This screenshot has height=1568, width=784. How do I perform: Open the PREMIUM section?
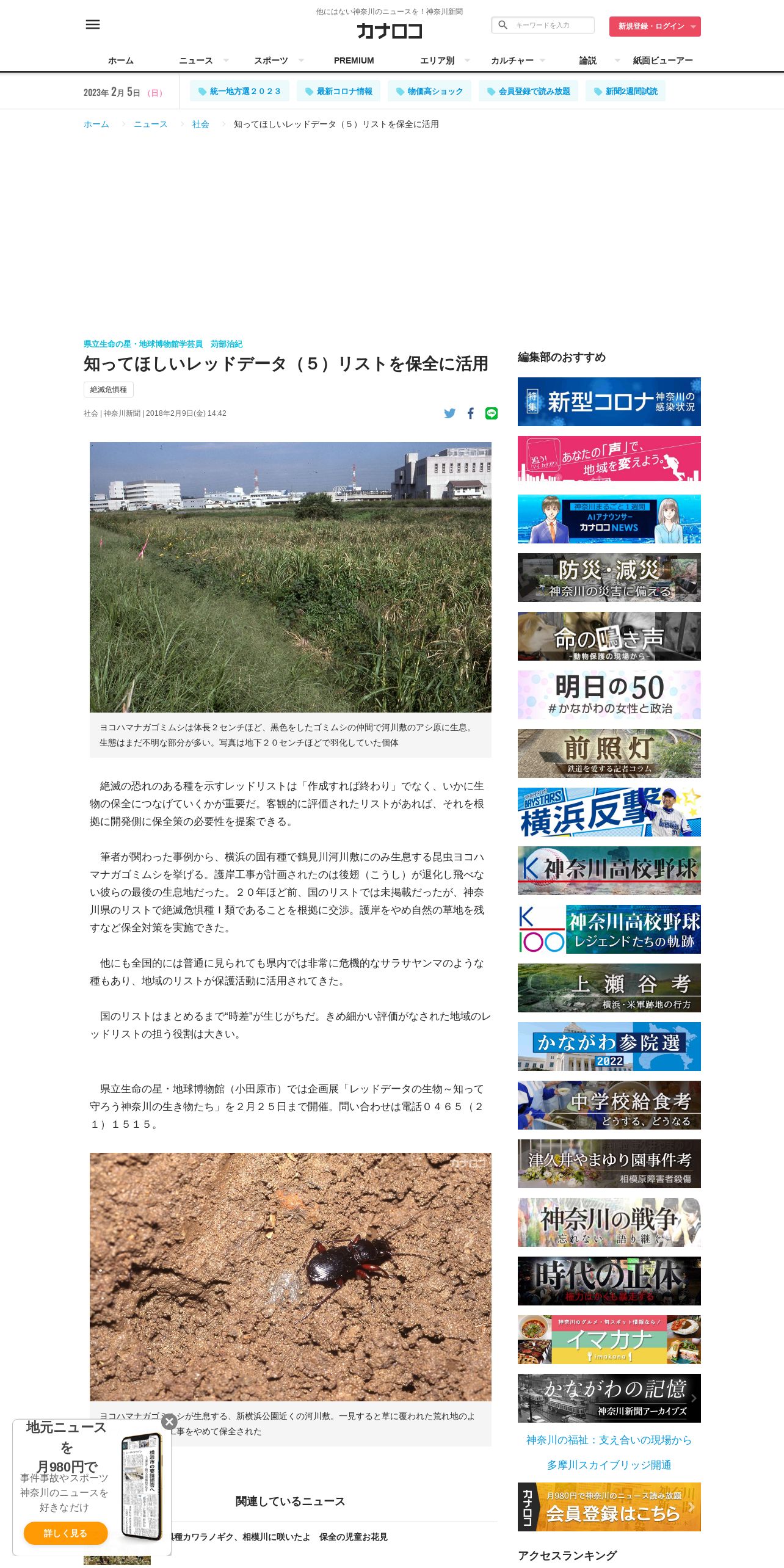(x=354, y=60)
